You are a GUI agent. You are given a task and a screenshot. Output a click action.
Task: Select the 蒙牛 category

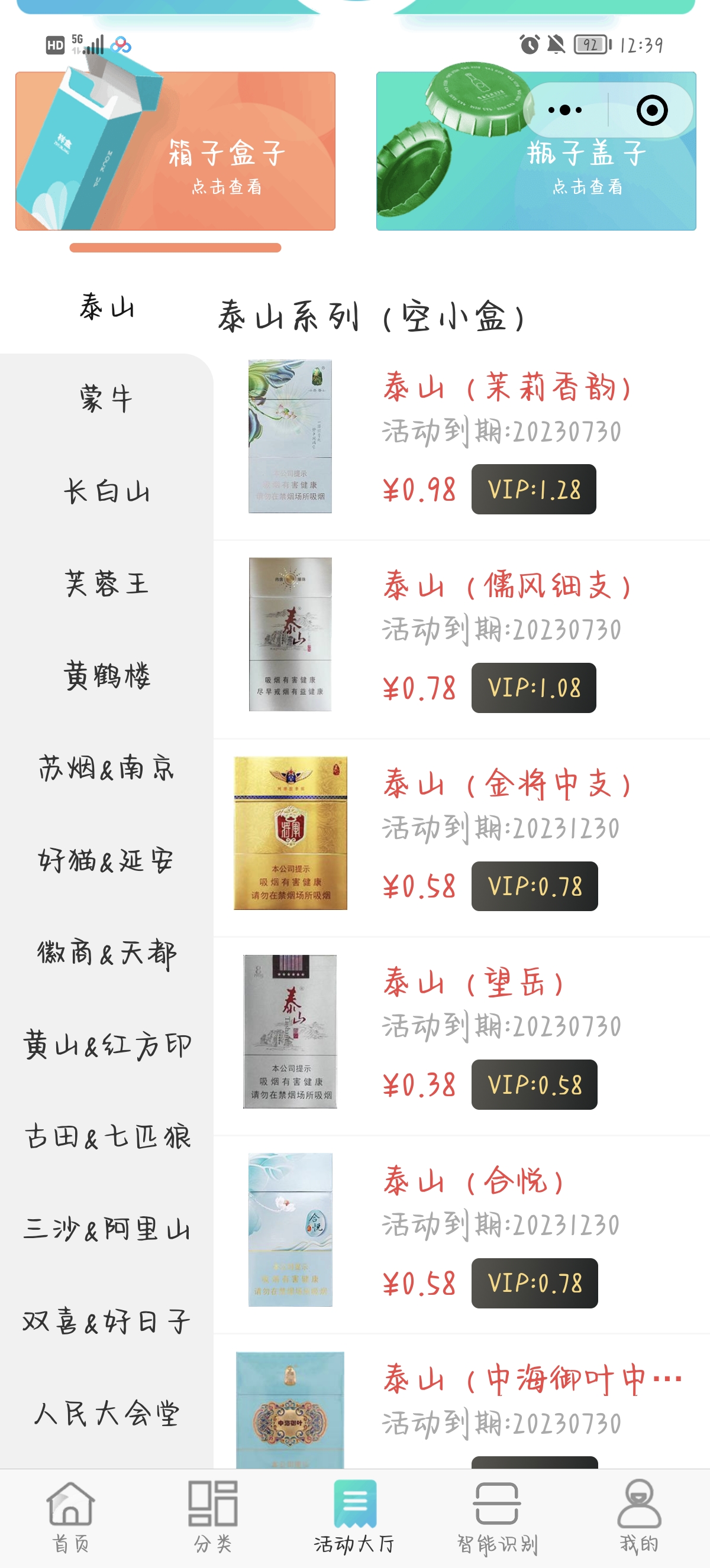pos(106,399)
